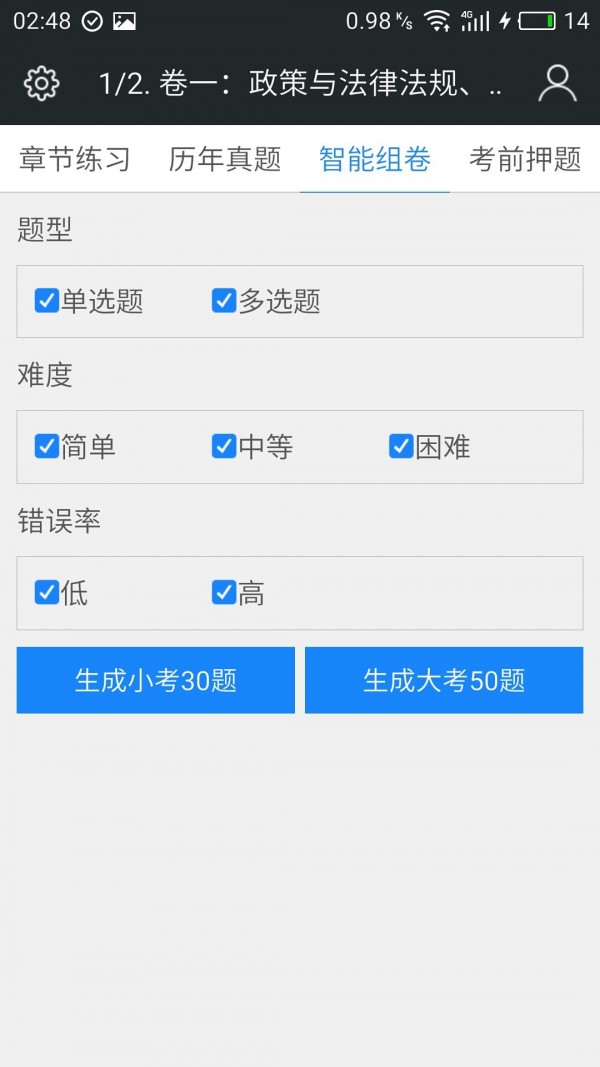This screenshot has width=600, height=1067.
Task: Toggle the 中等 difficulty checkbox
Action: (224, 446)
